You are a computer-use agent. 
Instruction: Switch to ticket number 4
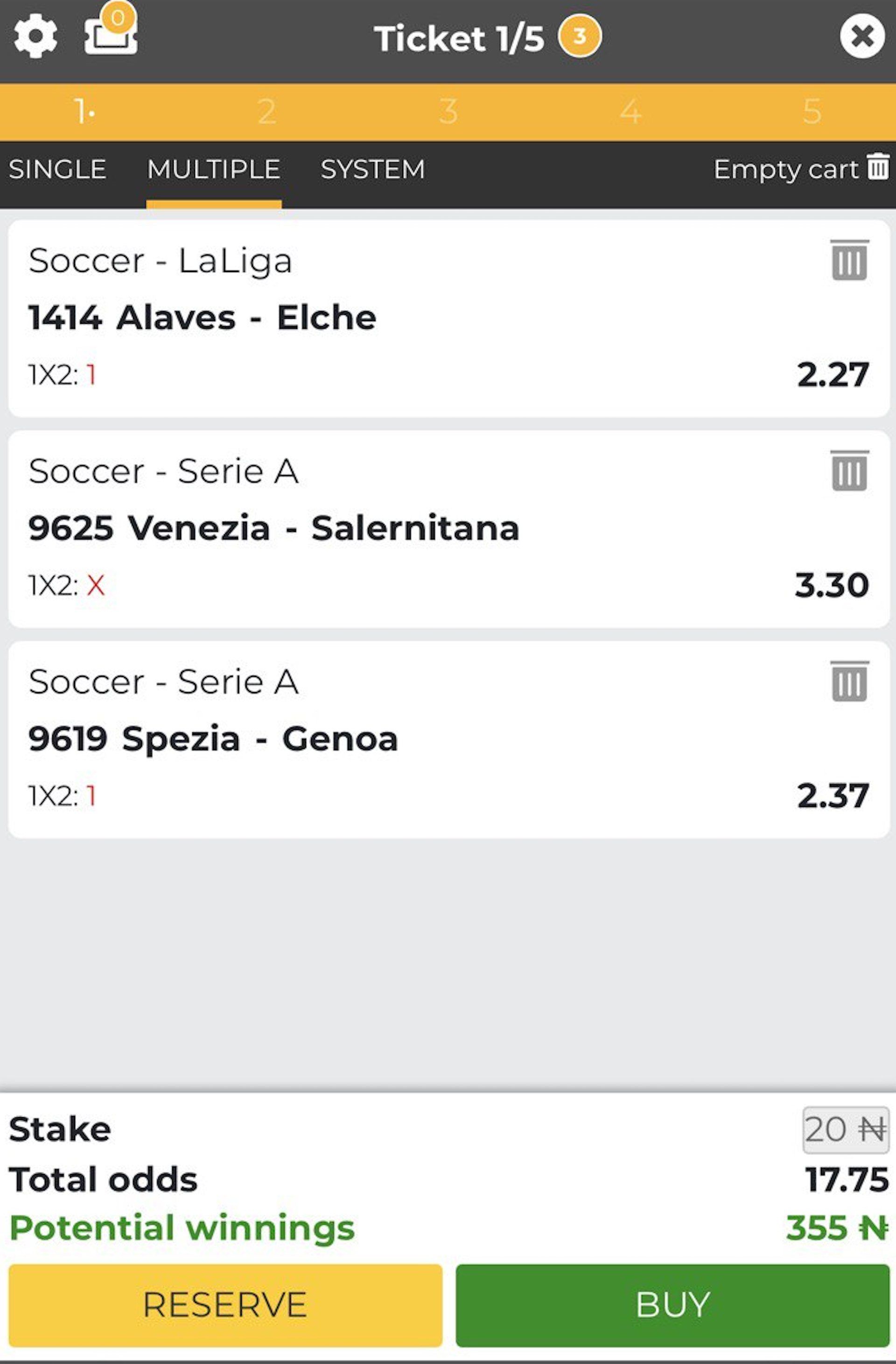click(630, 112)
